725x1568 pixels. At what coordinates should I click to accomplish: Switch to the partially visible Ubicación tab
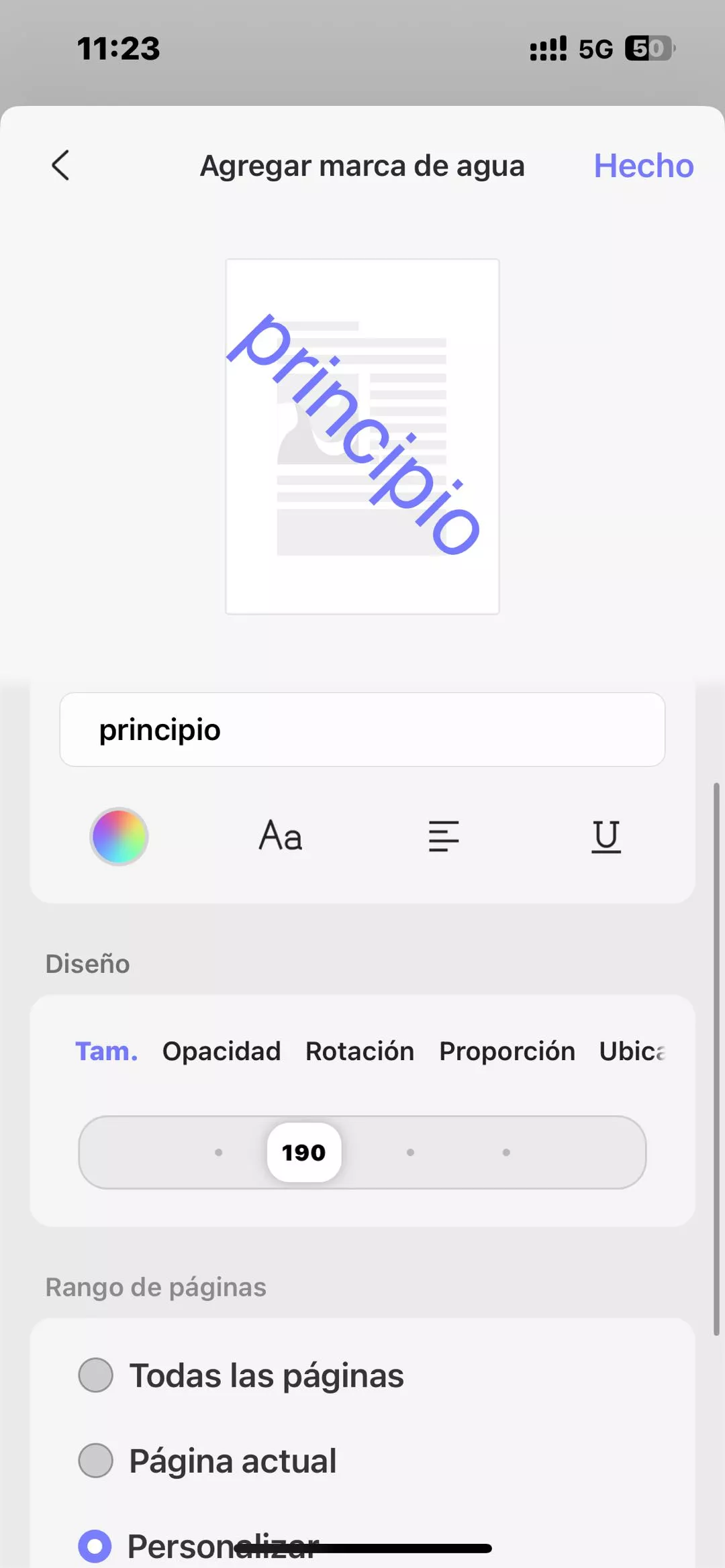[632, 1051]
